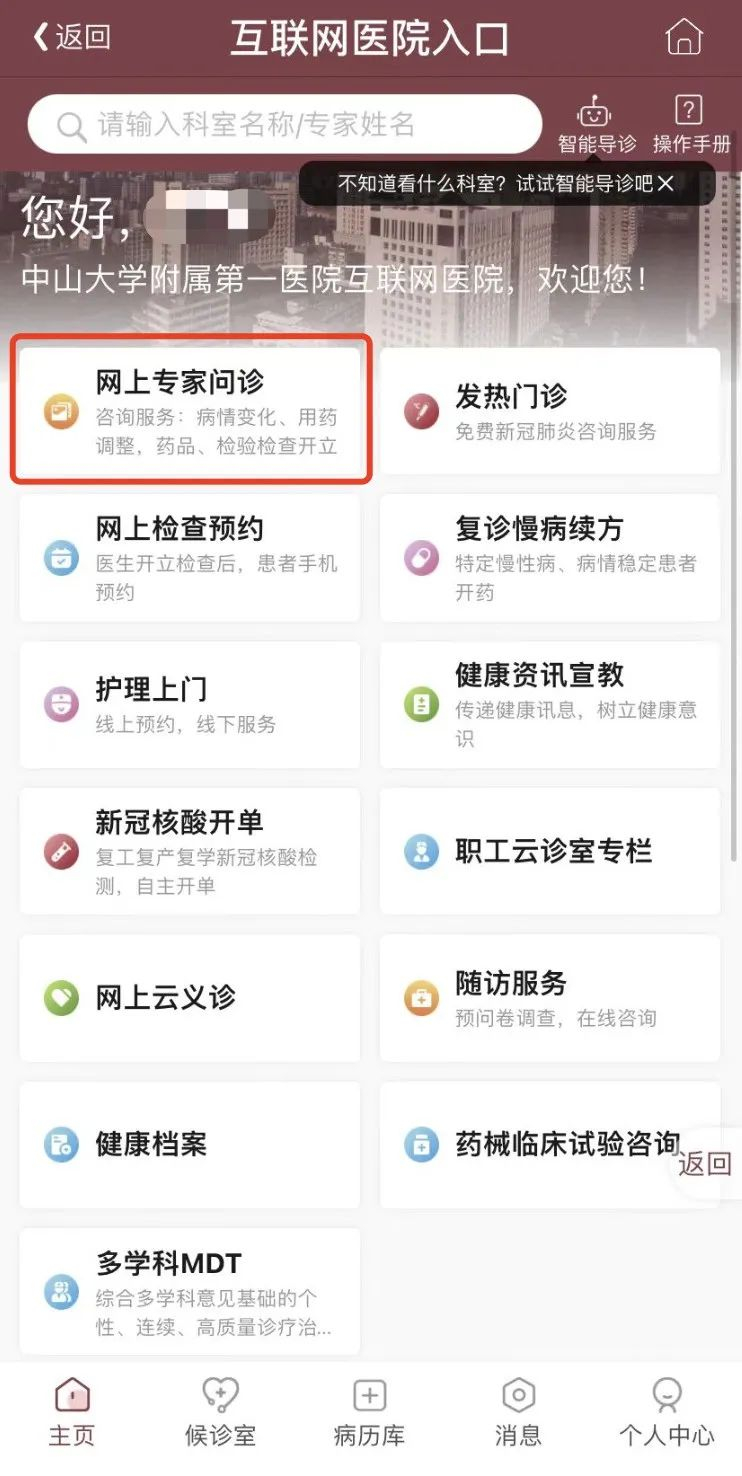742x1476 pixels.
Task: Select 新冠核酸开单 card
Action: tap(190, 851)
